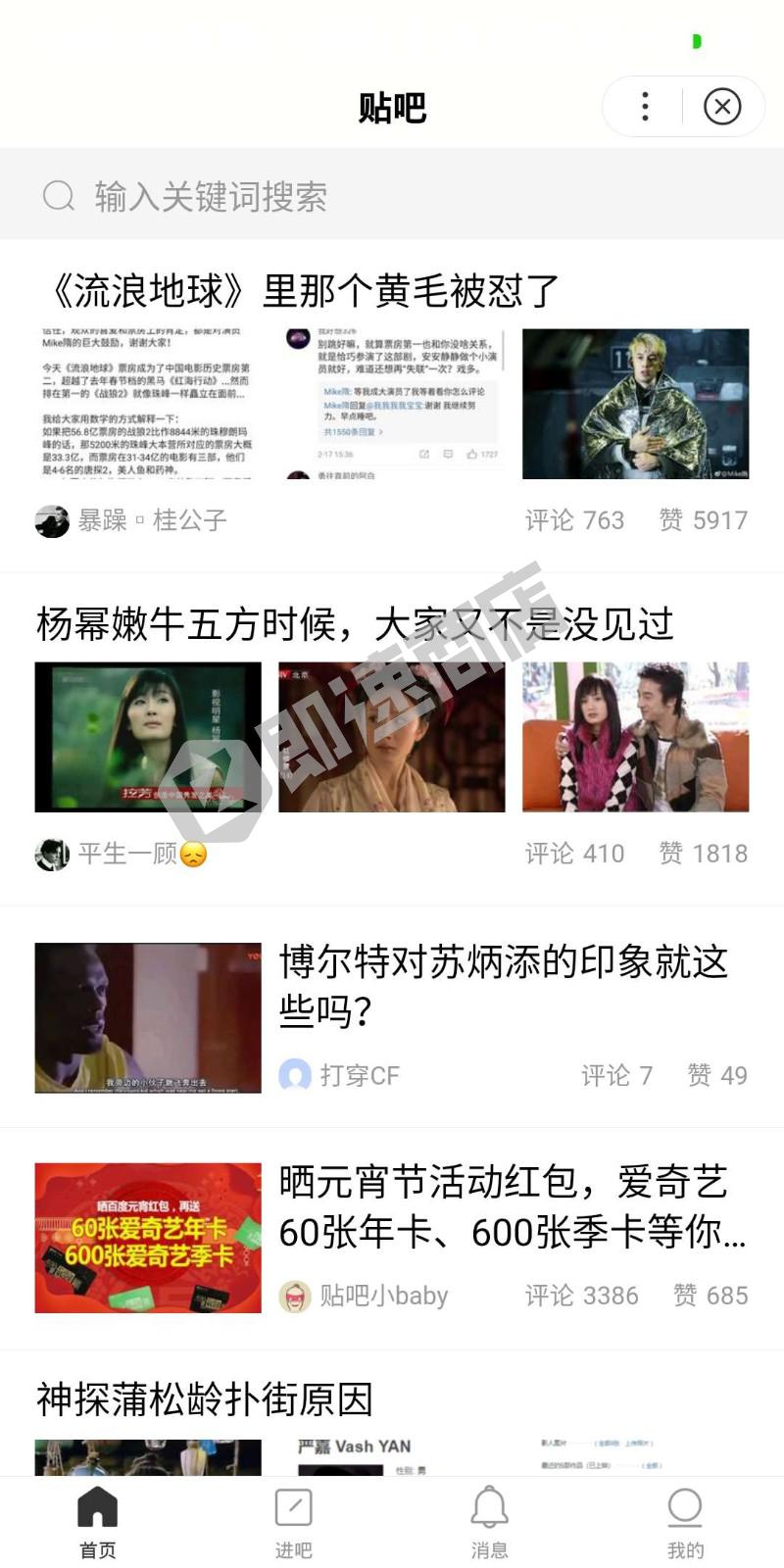Close the mini program
Screen dimensions: 784x1568
[722, 106]
